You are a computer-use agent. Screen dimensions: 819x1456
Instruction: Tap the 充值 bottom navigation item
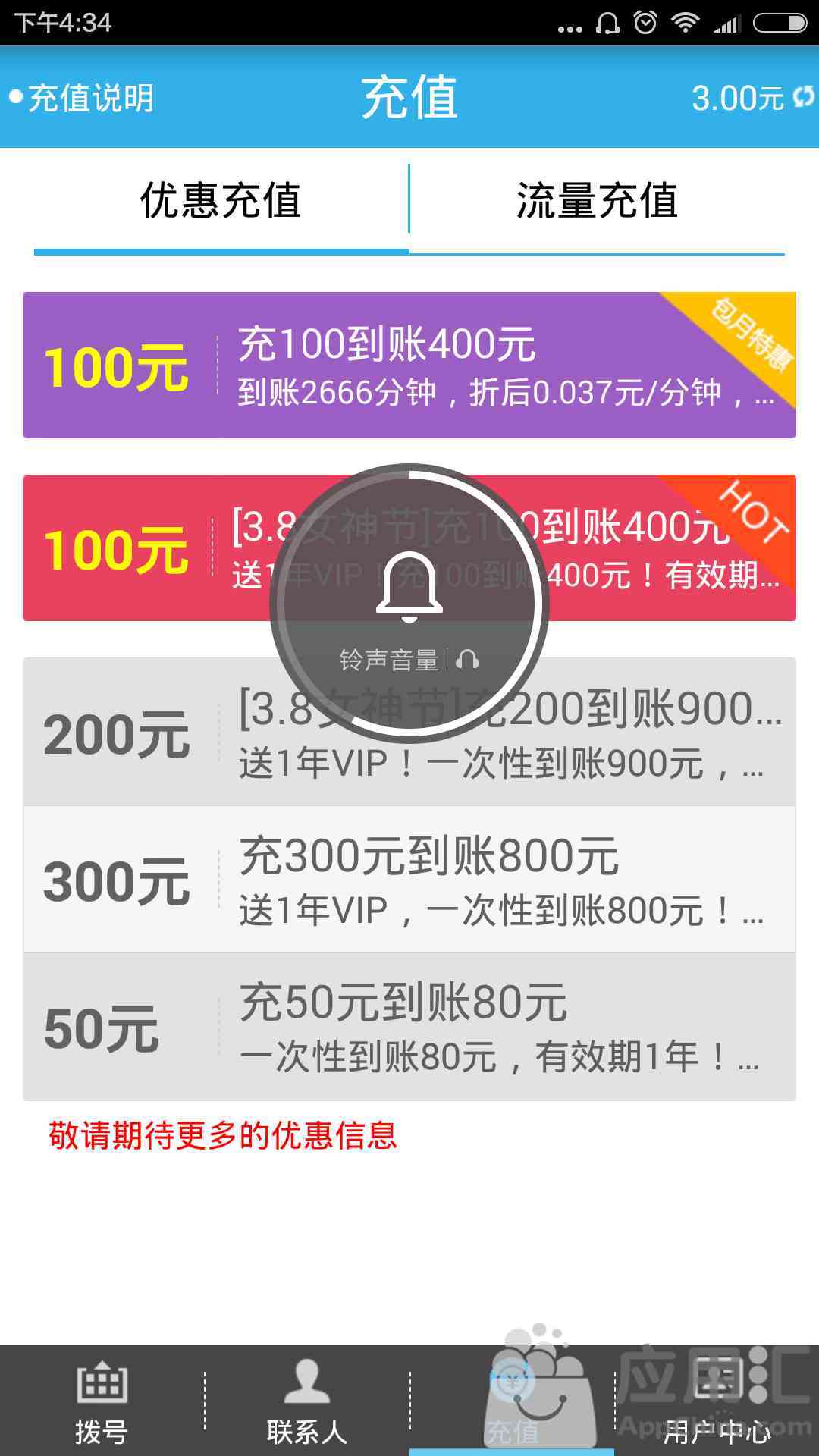click(512, 1401)
